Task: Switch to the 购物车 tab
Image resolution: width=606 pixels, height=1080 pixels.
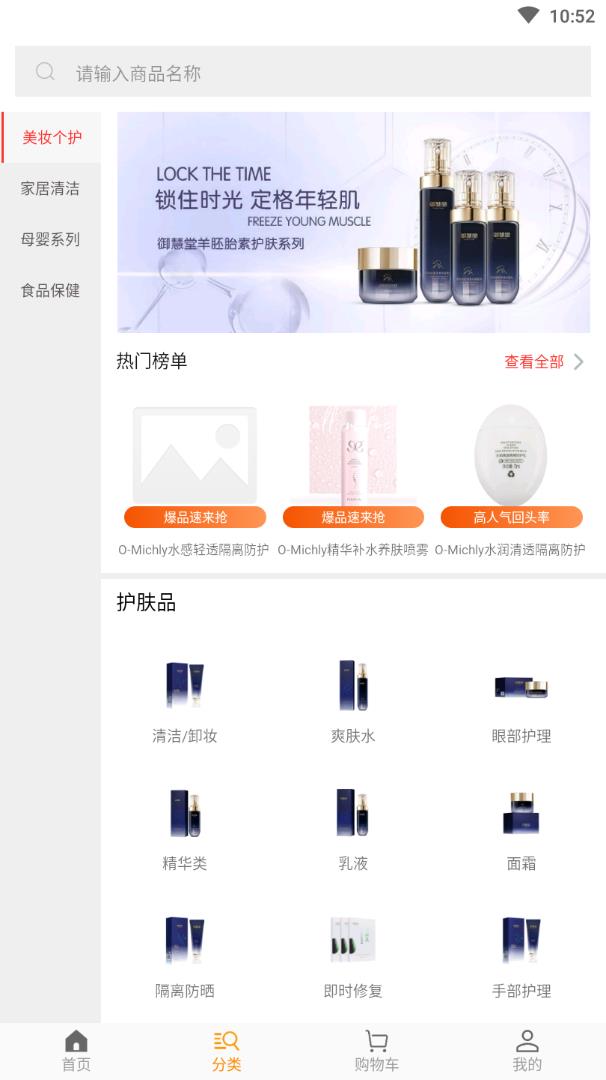Action: coord(377,1051)
